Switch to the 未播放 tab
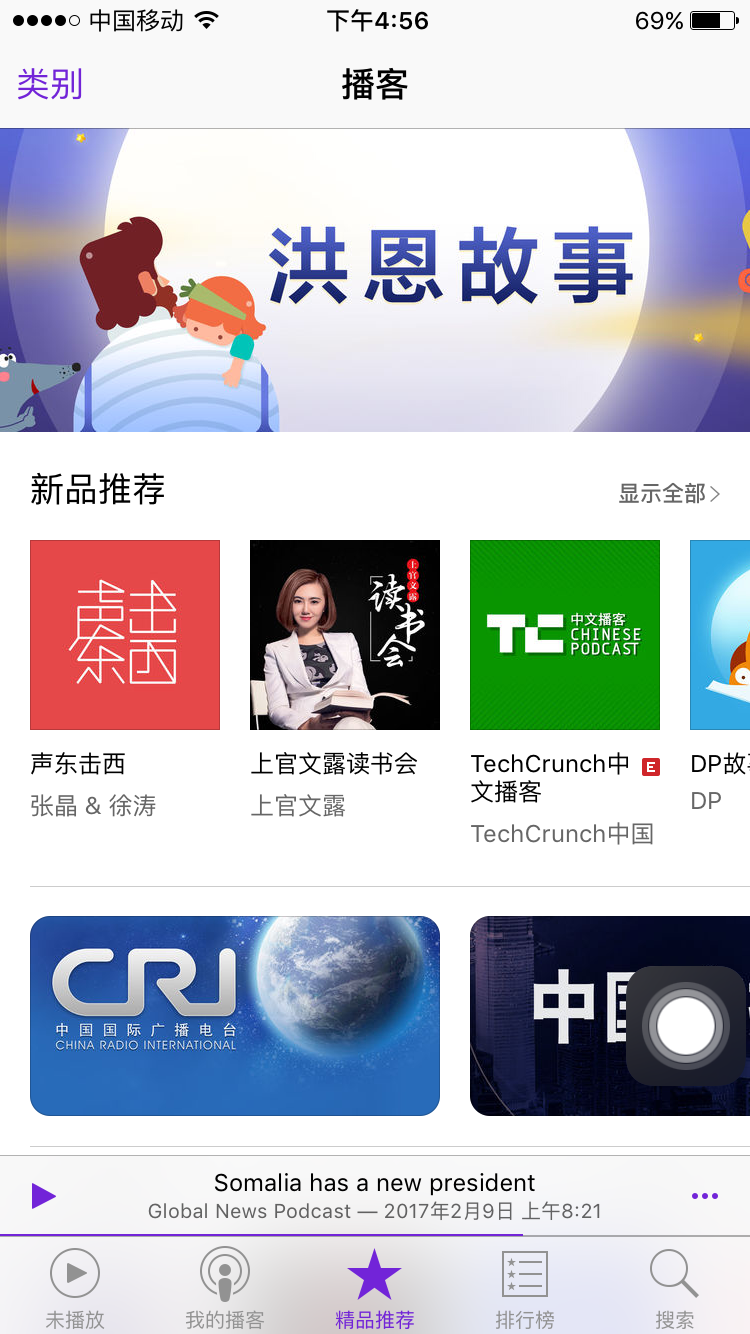This screenshot has width=750, height=1334. pos(75,1288)
